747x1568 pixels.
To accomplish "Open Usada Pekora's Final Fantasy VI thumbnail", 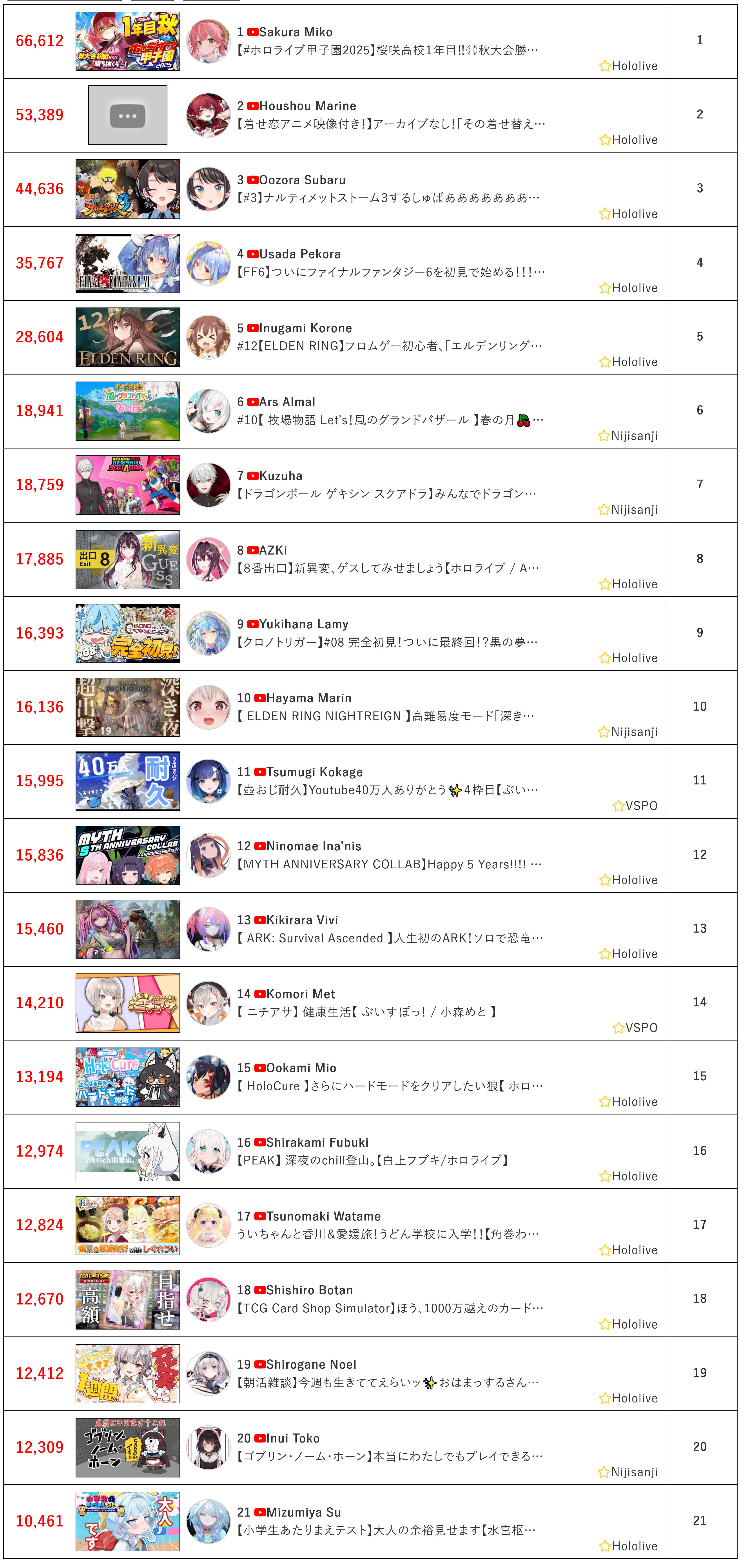I will click(x=128, y=264).
